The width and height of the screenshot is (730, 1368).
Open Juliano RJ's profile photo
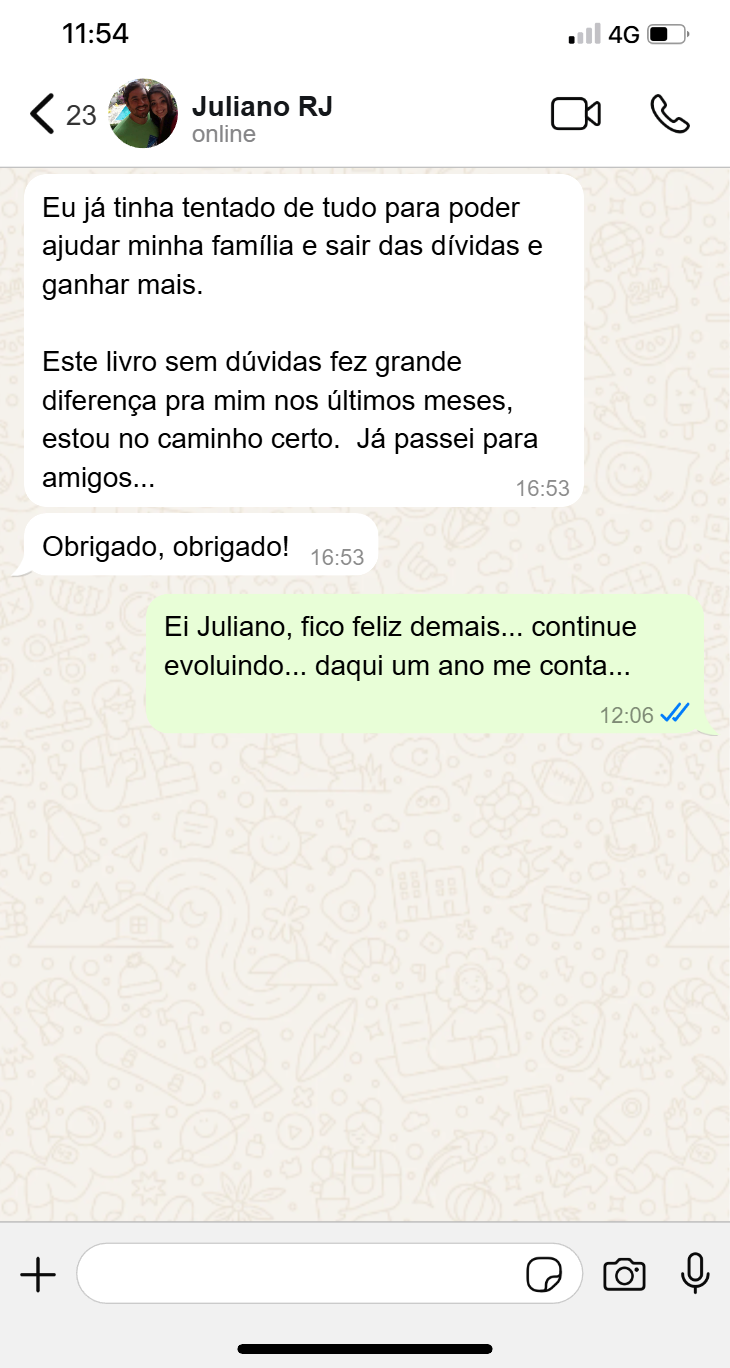click(143, 114)
